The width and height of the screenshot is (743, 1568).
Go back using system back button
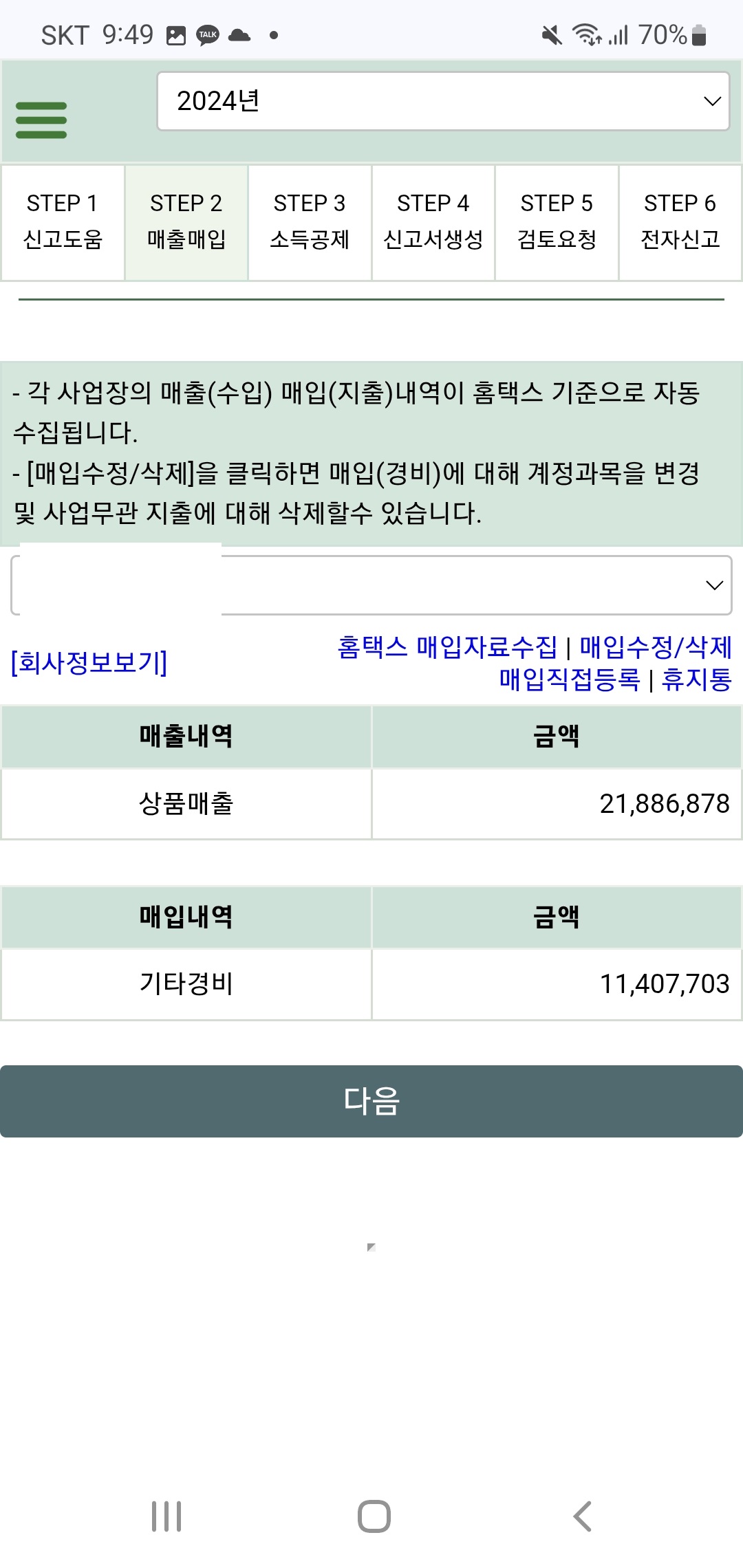pyautogui.click(x=582, y=1516)
